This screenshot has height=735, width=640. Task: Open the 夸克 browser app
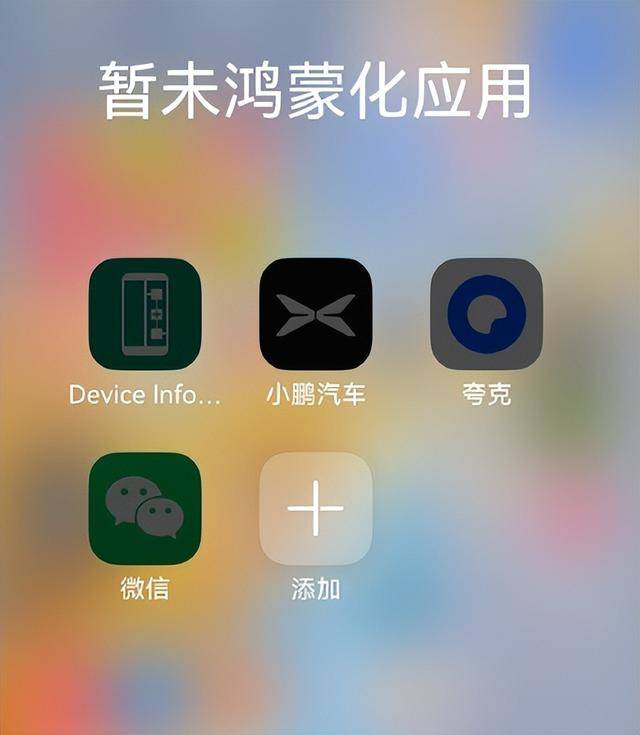pos(486,314)
